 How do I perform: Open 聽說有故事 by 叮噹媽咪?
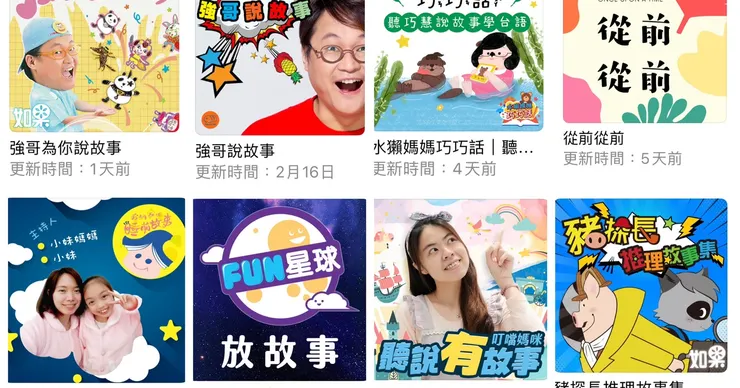click(461, 289)
